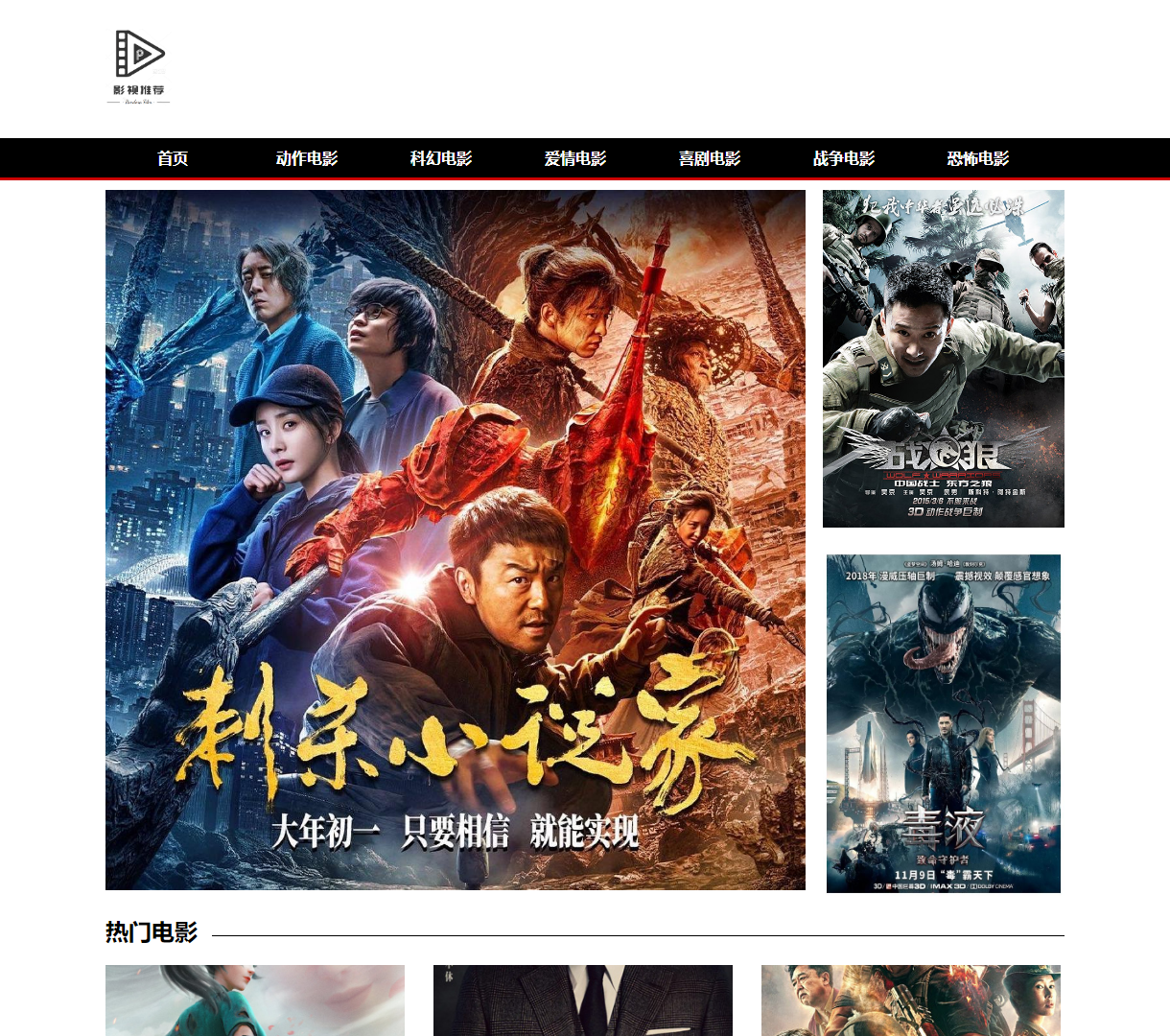Switch to the 动作电影 category
The image size is (1170, 1036).
[307, 158]
